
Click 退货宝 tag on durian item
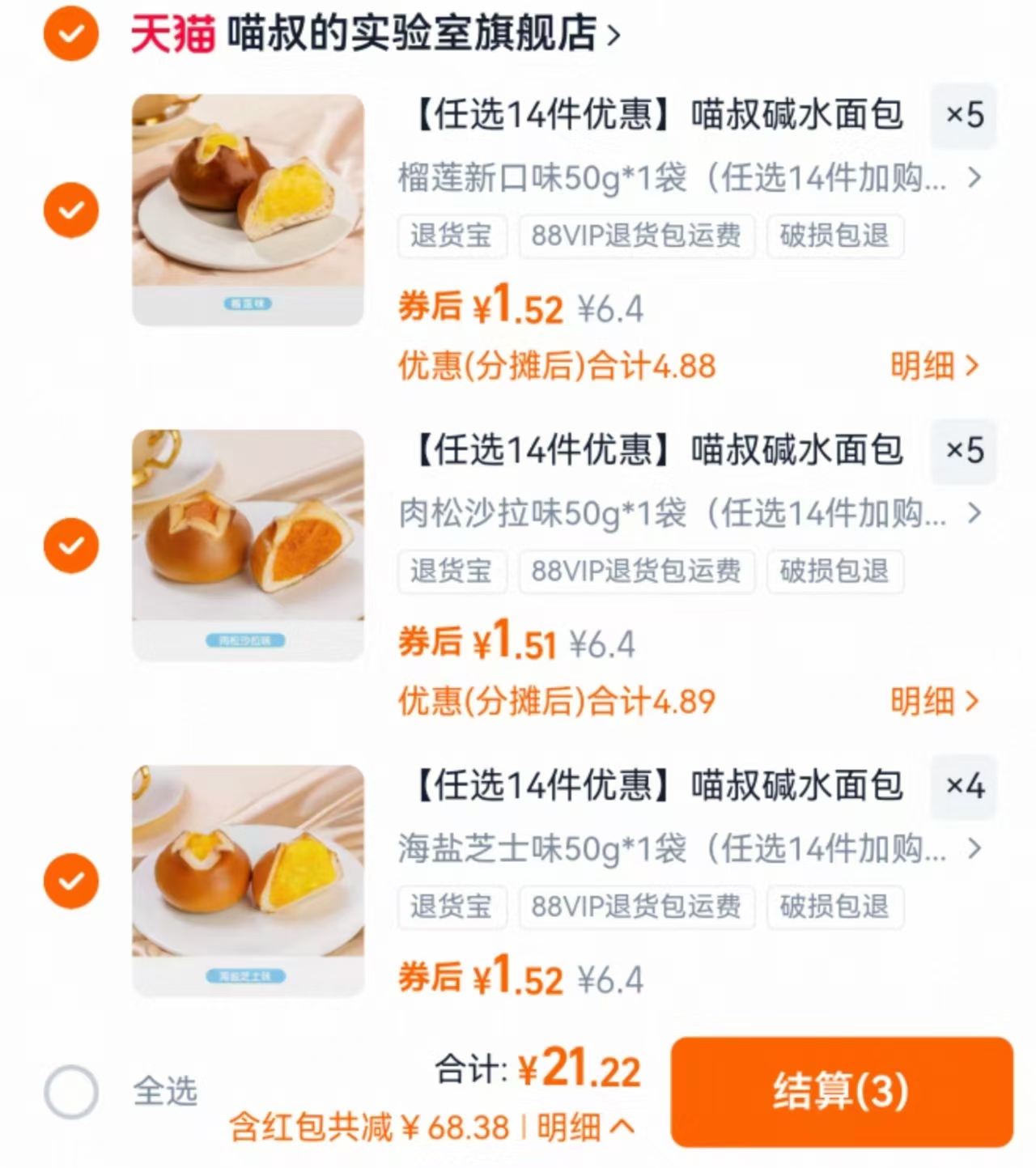pyautogui.click(x=452, y=236)
